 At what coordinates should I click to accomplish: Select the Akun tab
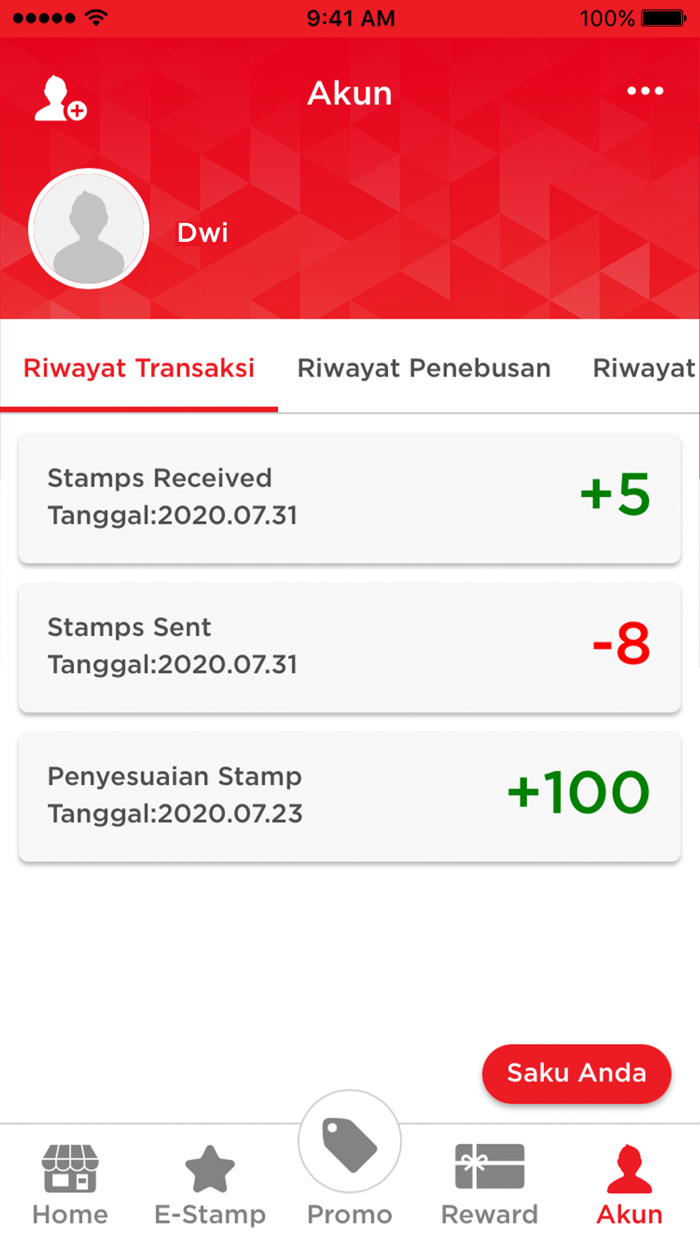tap(630, 1186)
